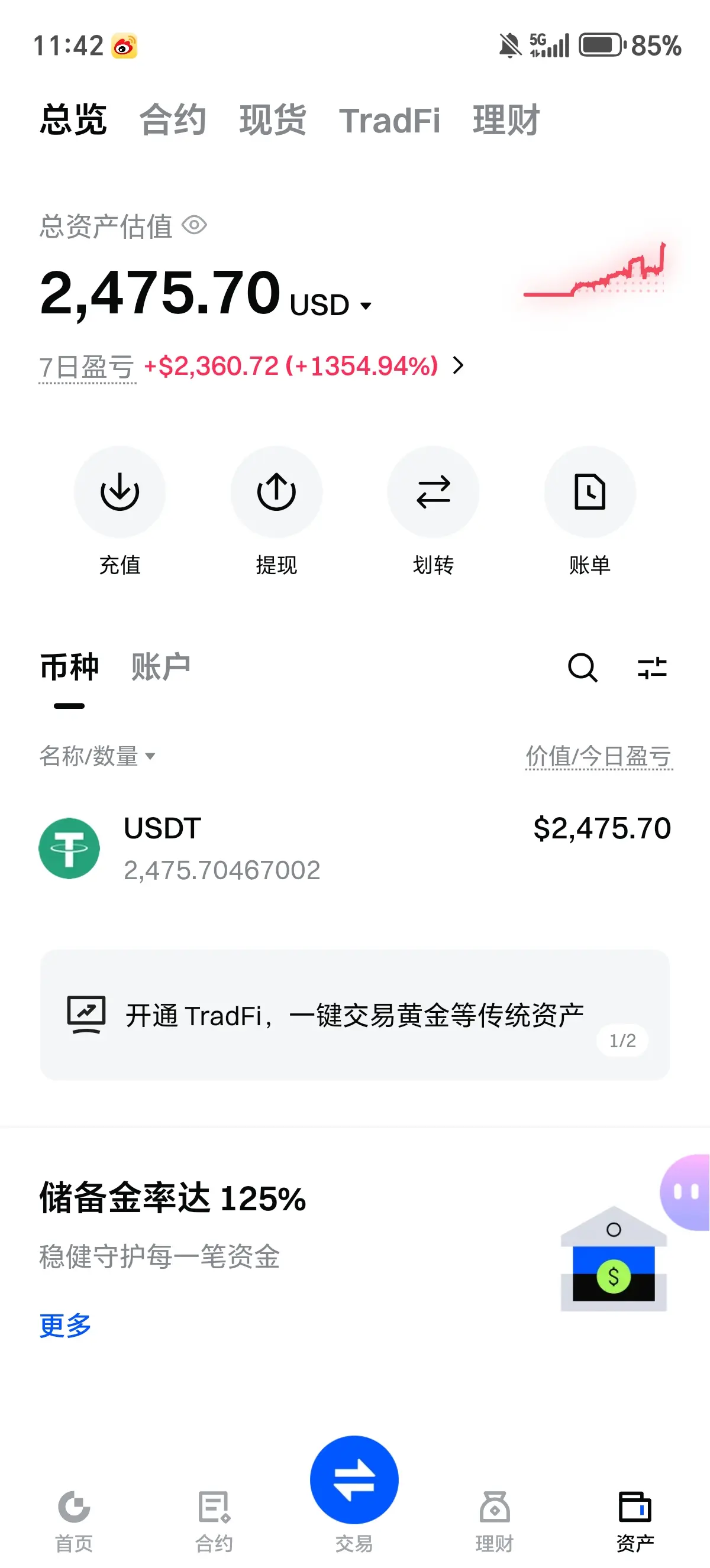Open the asset filter settings icon
Image resolution: width=710 pixels, height=1568 pixels.
[x=651, y=668]
